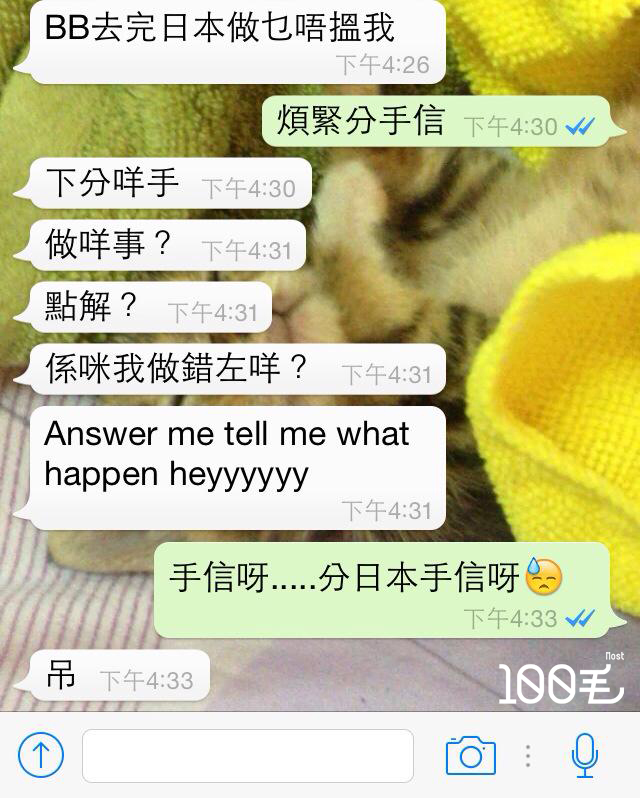Open the attachment upload arrow

click(x=41, y=755)
